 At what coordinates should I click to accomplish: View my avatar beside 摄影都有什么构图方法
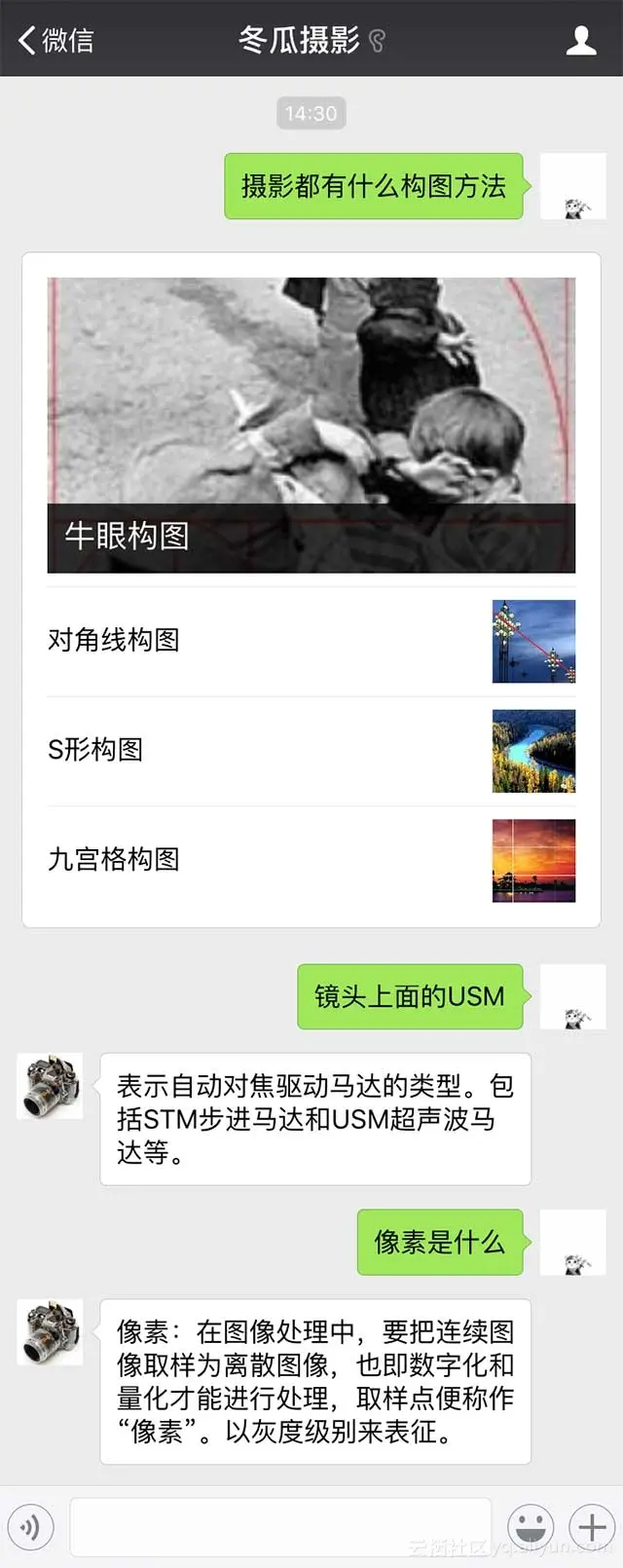click(x=573, y=186)
